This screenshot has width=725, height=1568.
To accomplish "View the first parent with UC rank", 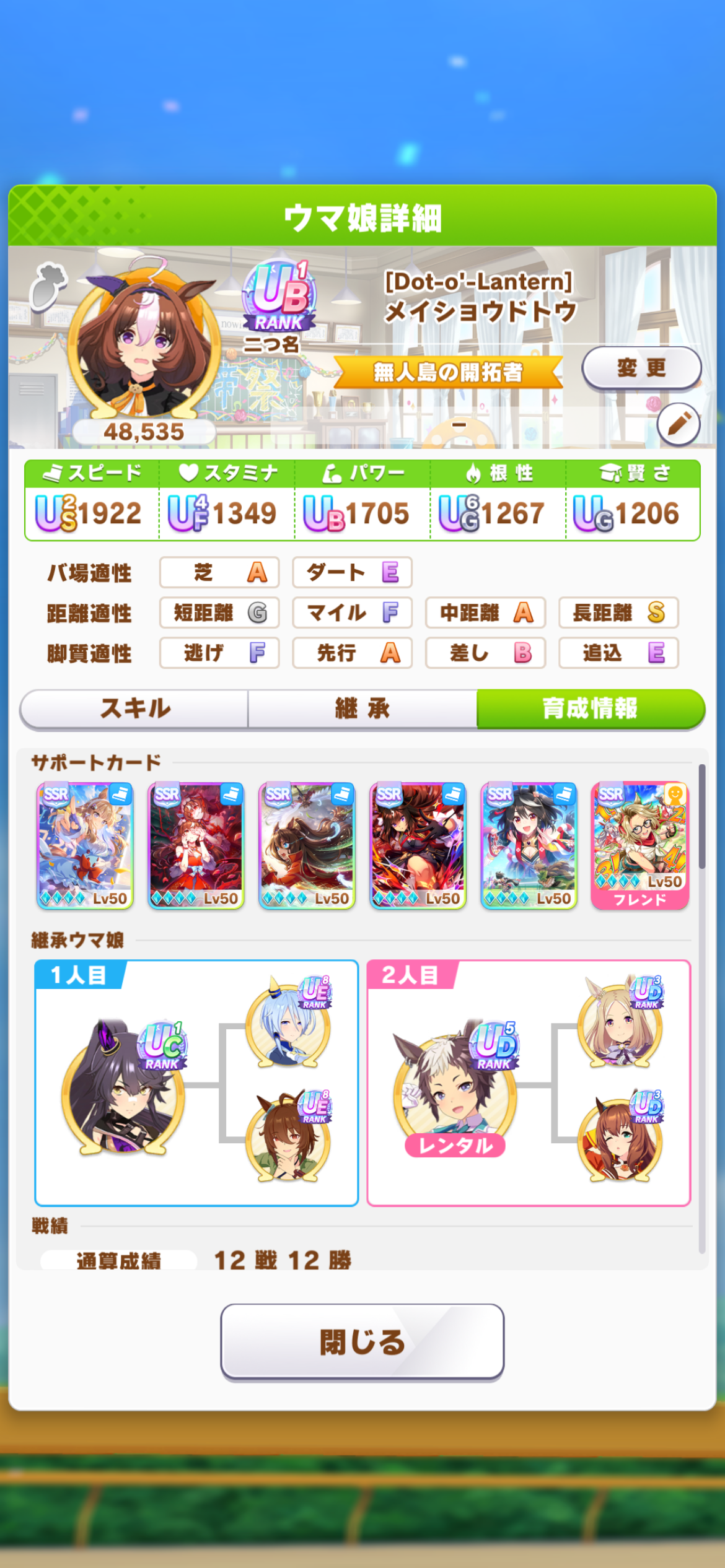I will pyautogui.click(x=124, y=1088).
